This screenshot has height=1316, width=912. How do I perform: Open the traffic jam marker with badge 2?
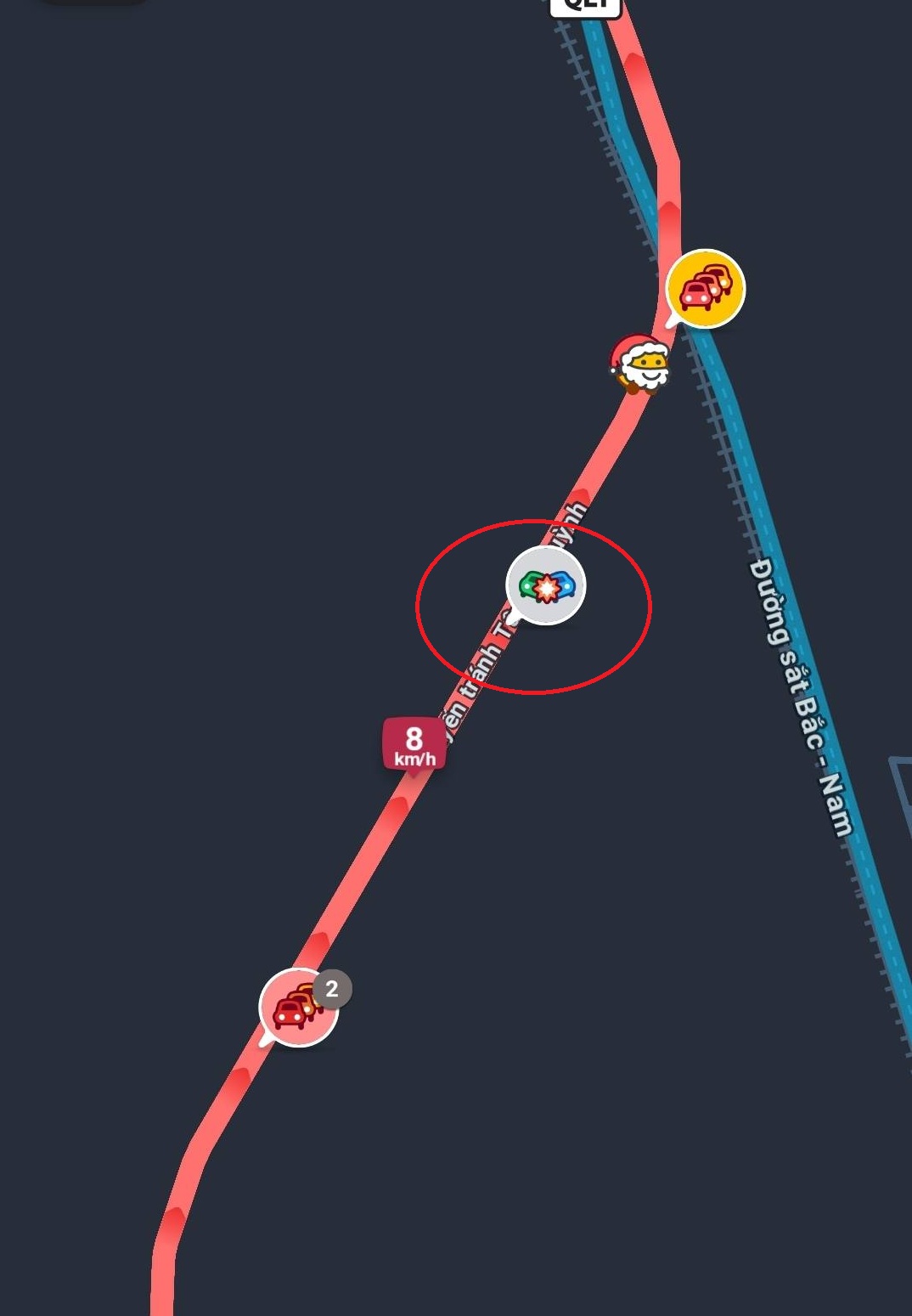[298, 1008]
